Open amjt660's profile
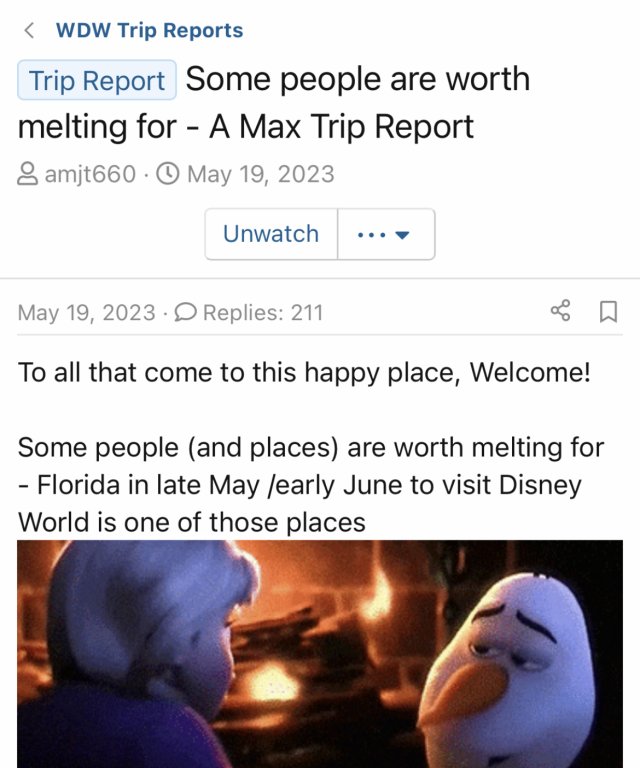Screen dimensions: 640x768 90,174
